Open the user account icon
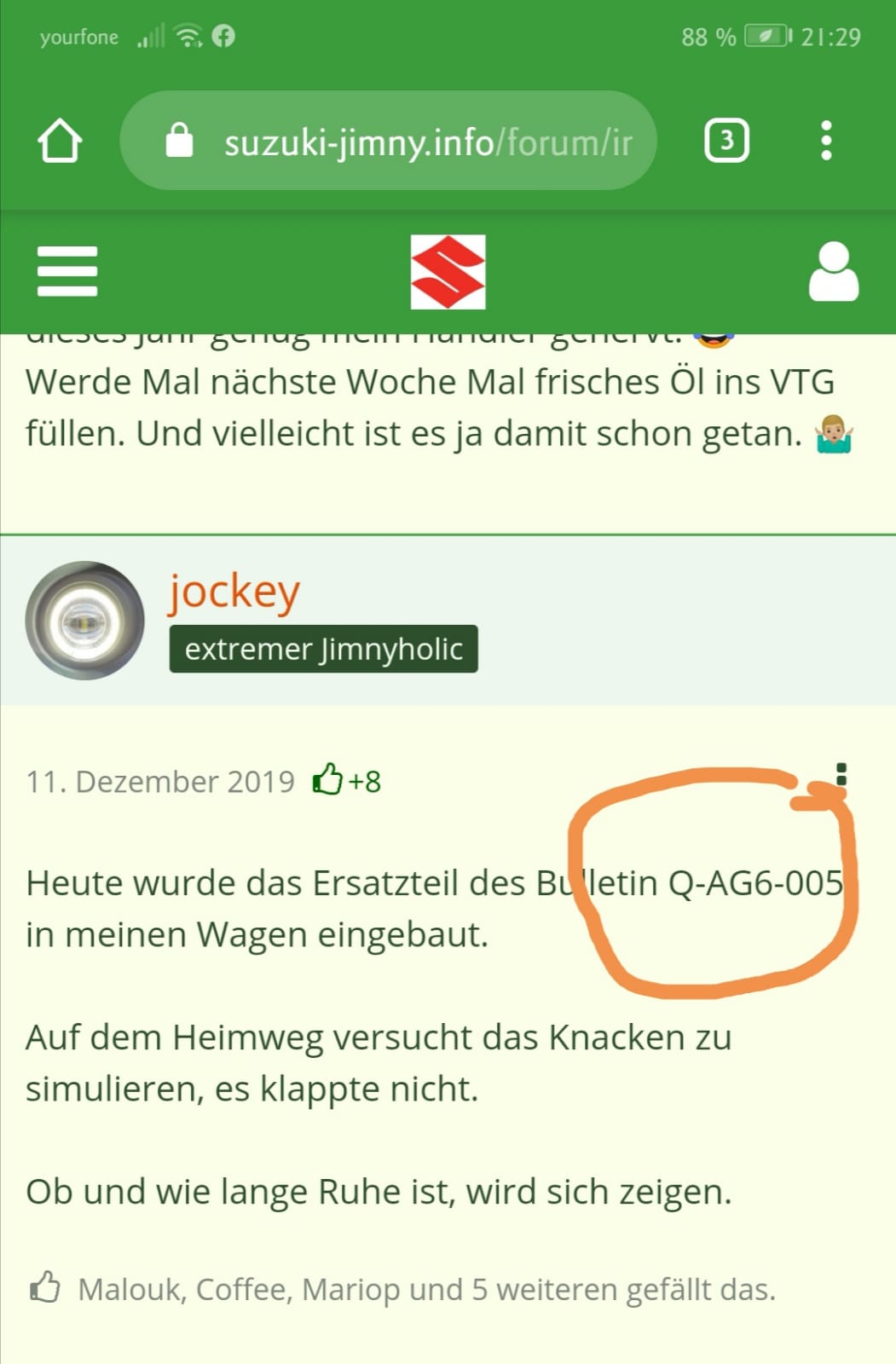 pos(833,271)
